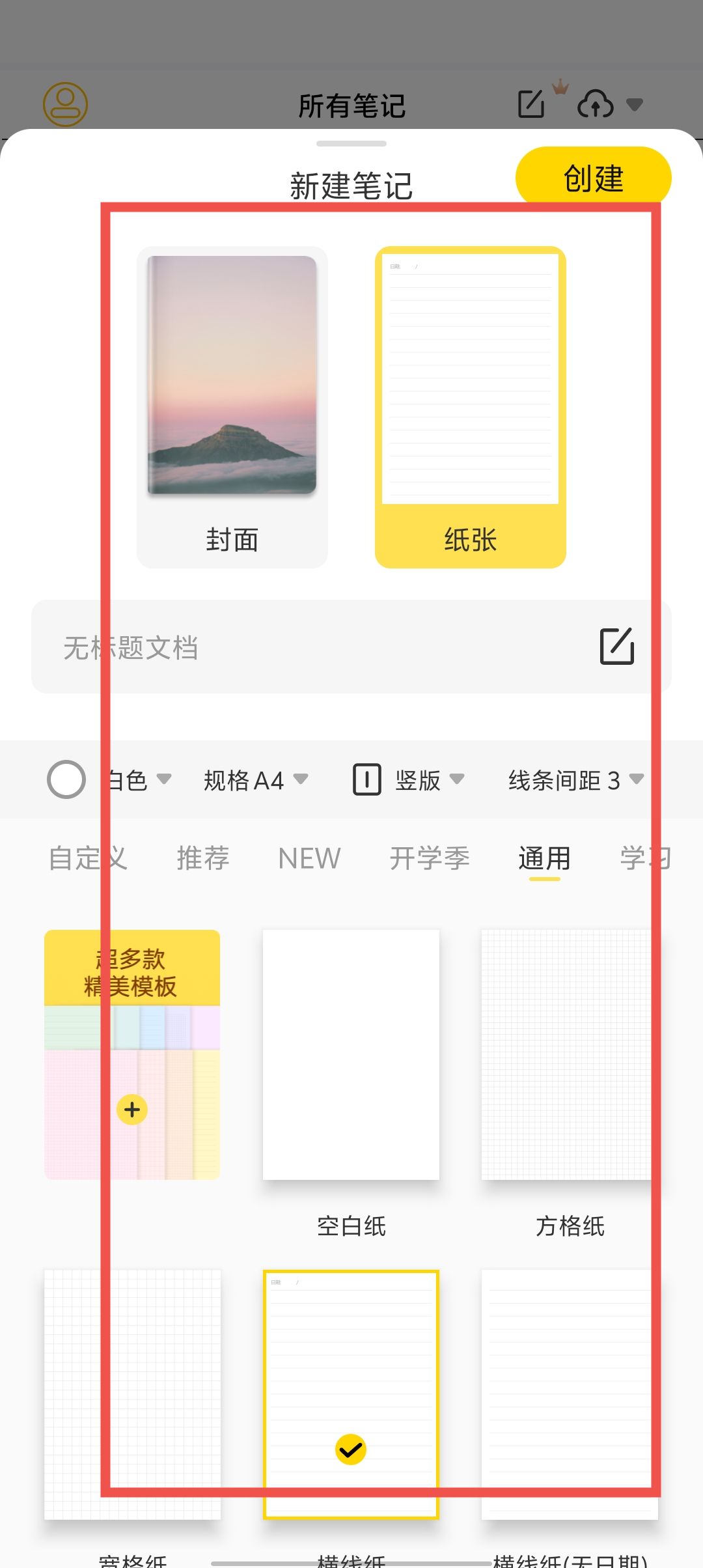
Task: Switch to the 推荐 tab
Action: pos(203,858)
